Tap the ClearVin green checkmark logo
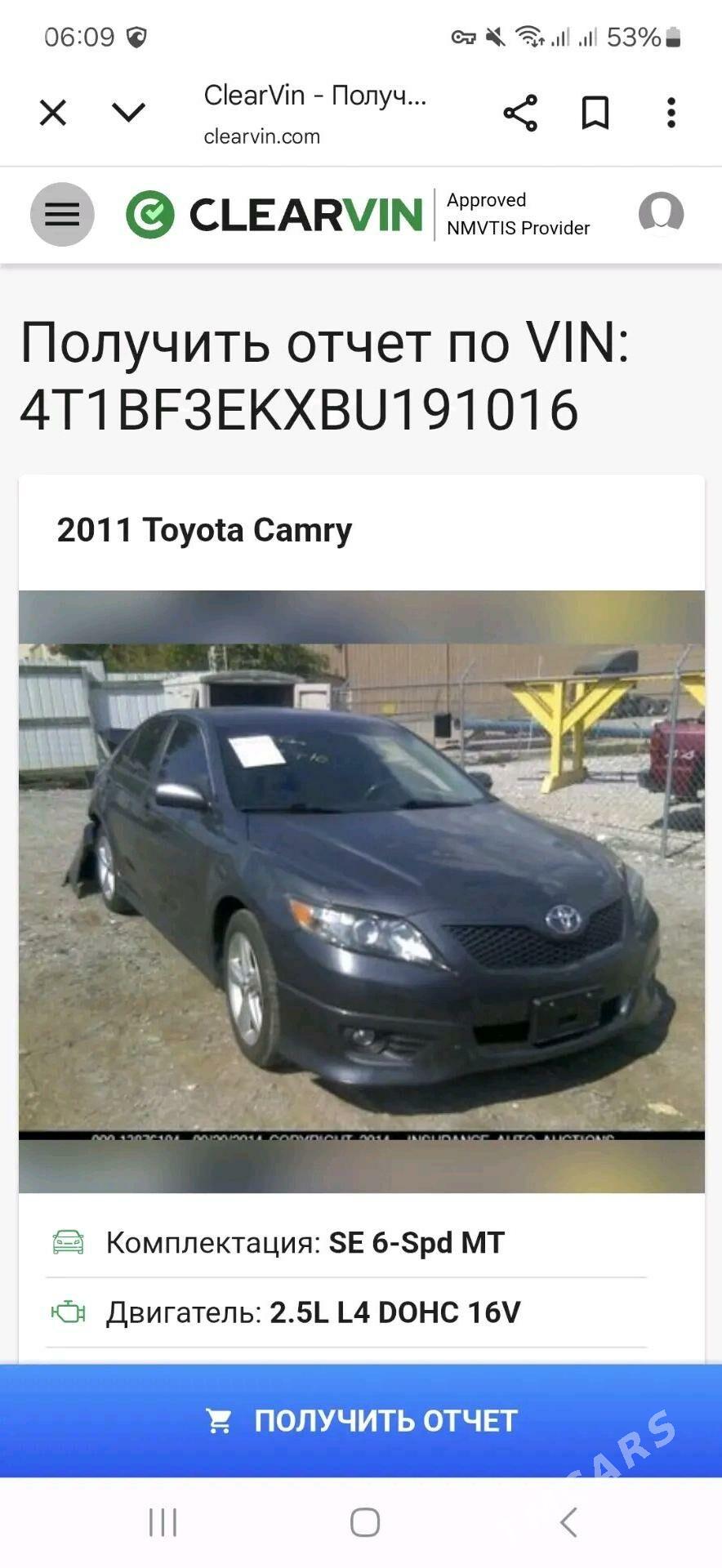722x1568 pixels. [x=150, y=214]
